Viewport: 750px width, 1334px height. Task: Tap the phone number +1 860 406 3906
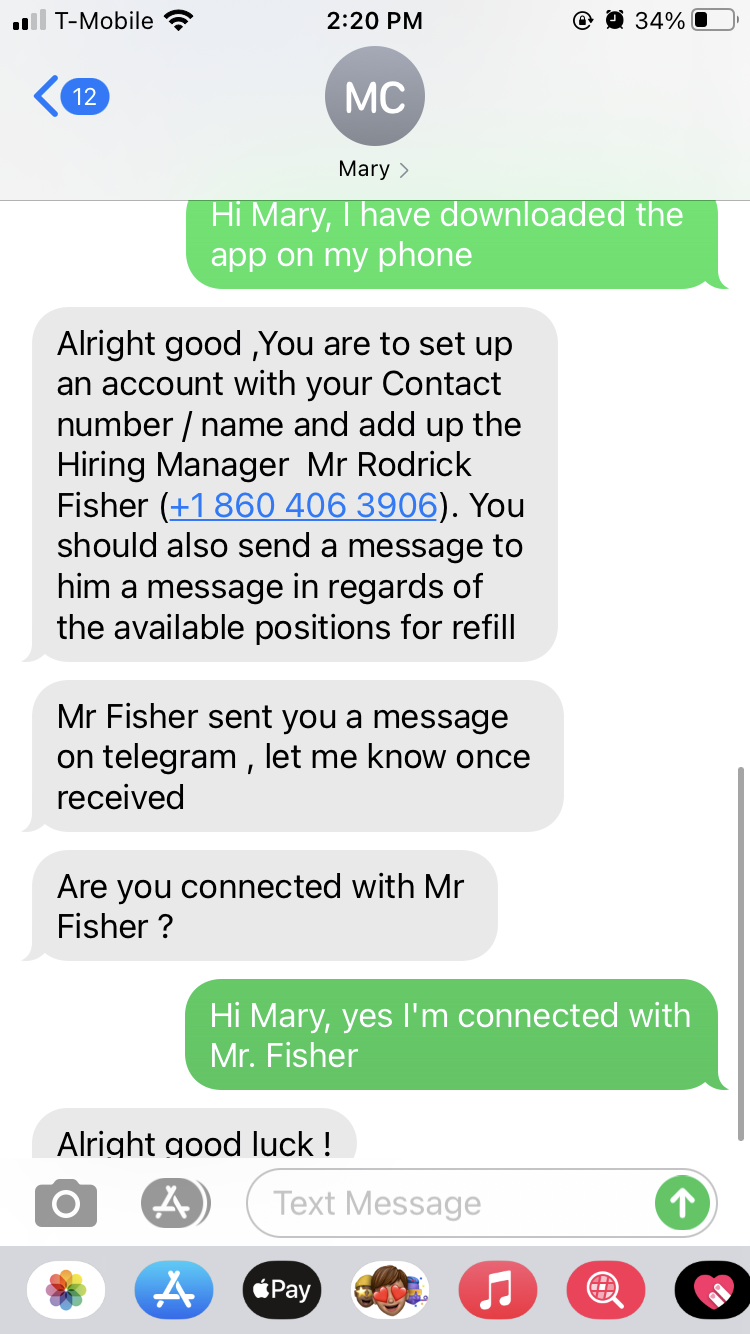pyautogui.click(x=303, y=505)
